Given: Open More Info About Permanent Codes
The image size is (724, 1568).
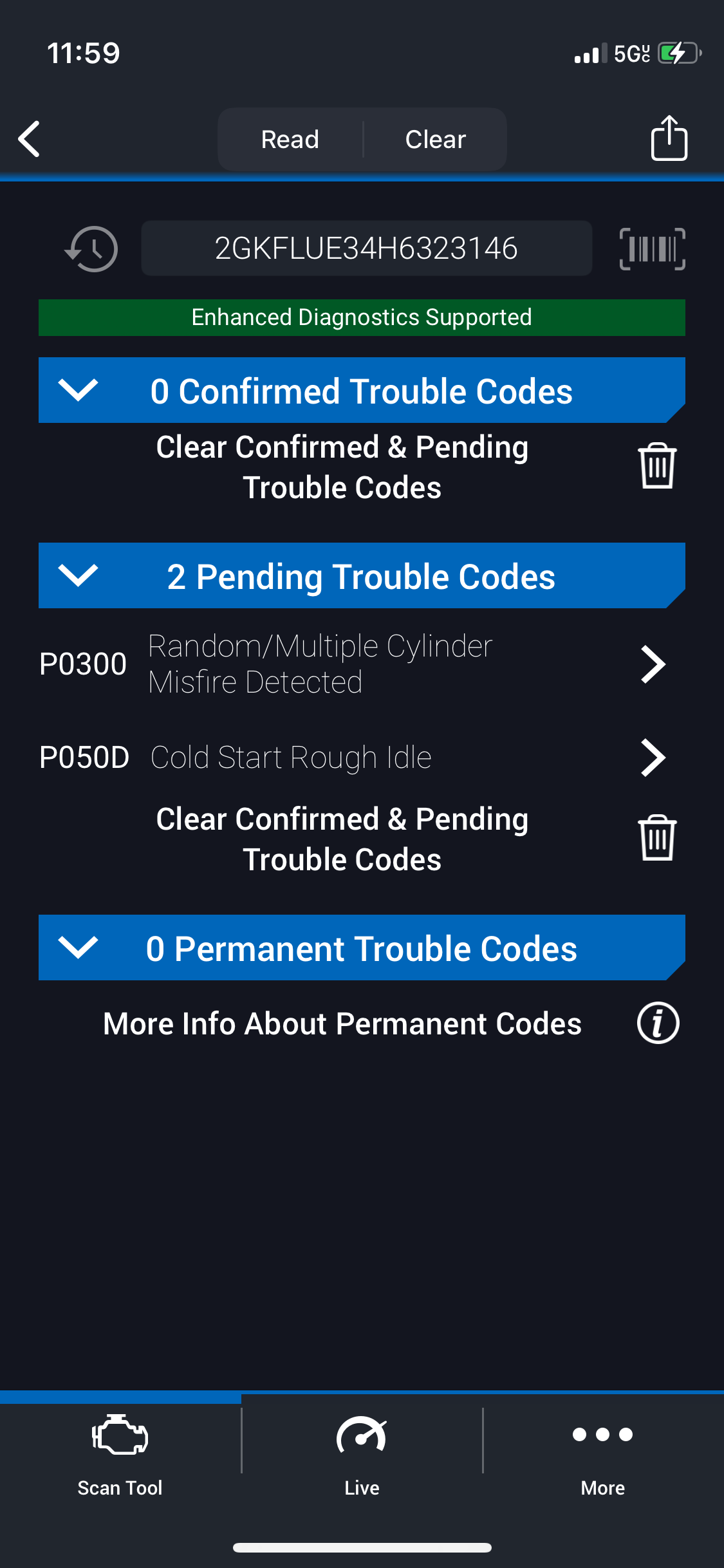Looking at the screenshot, I should click(658, 1023).
